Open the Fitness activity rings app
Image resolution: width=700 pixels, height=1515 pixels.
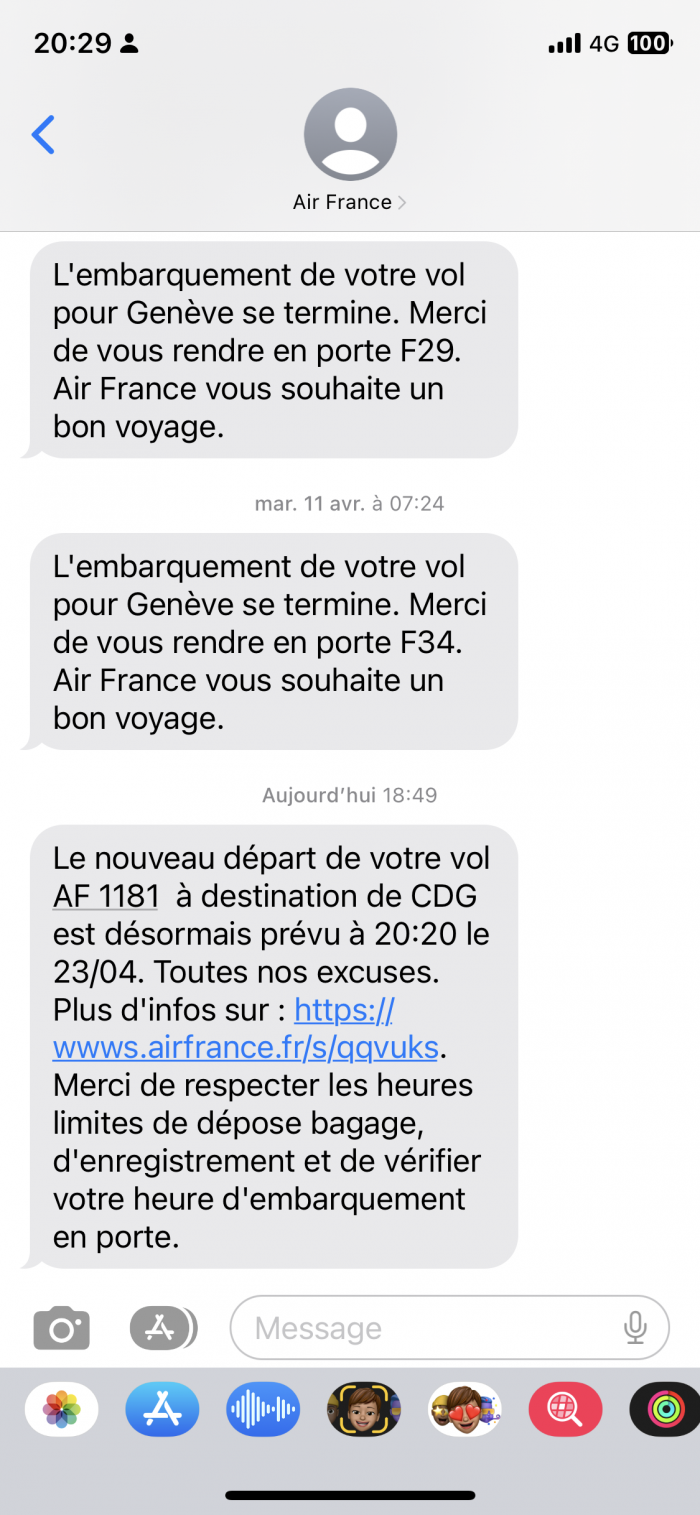click(664, 1410)
